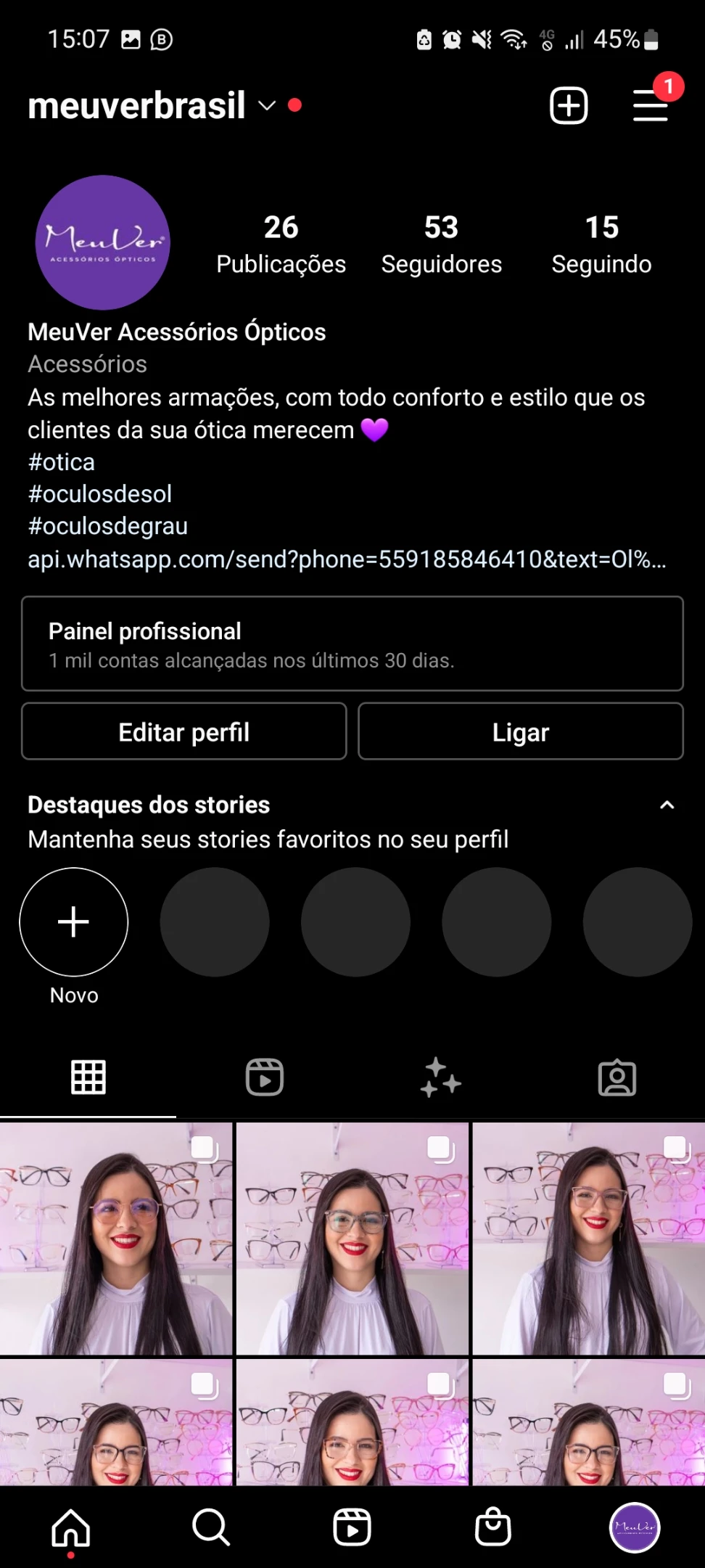705x1568 pixels.
Task: Add a Novo story highlight
Action: coord(74,922)
